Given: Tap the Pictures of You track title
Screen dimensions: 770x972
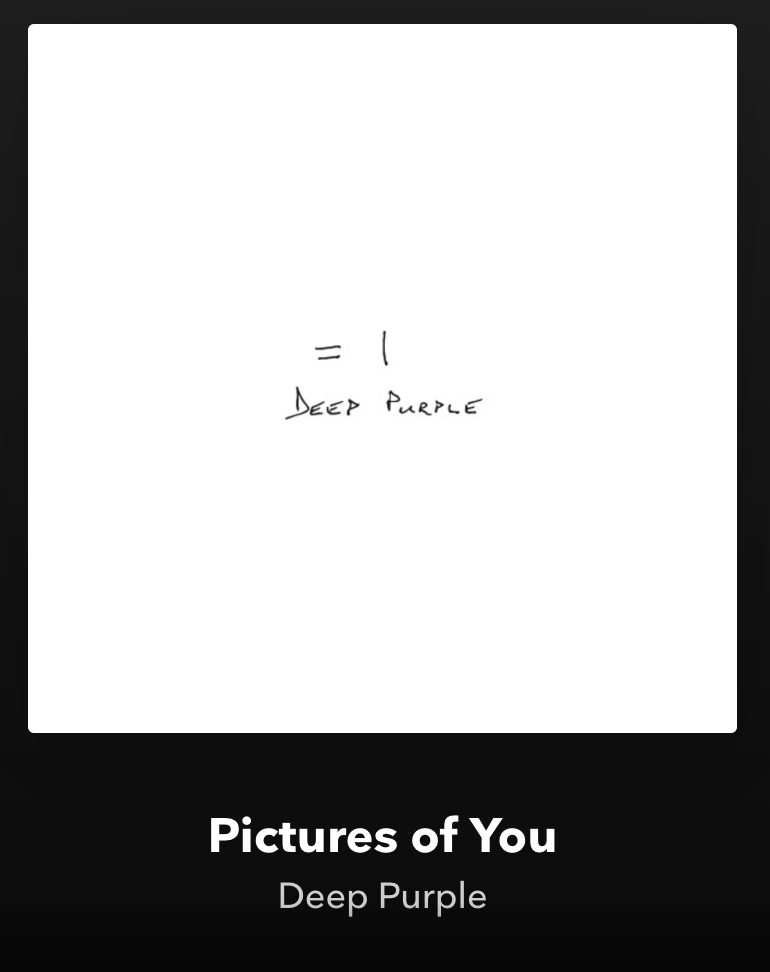Looking at the screenshot, I should 382,836.
